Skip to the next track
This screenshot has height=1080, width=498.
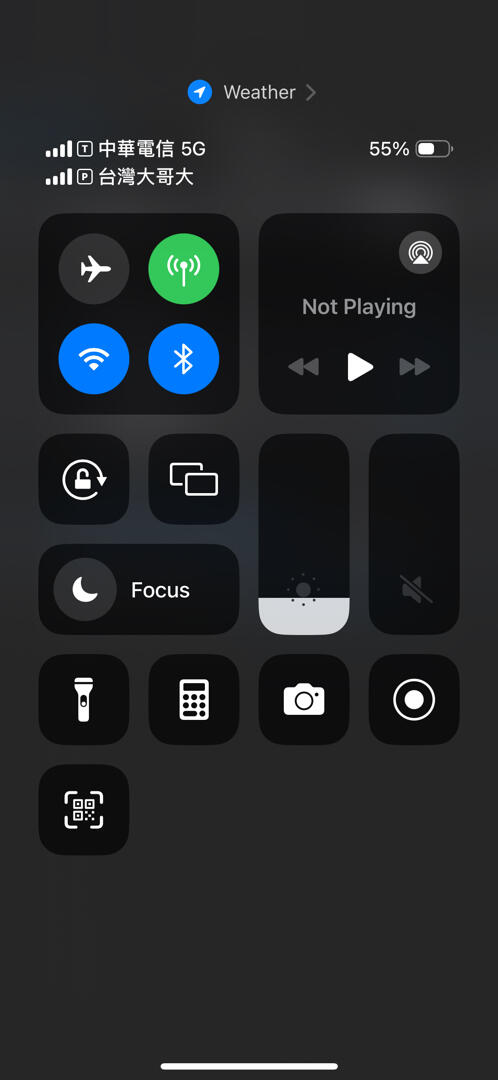click(x=415, y=366)
